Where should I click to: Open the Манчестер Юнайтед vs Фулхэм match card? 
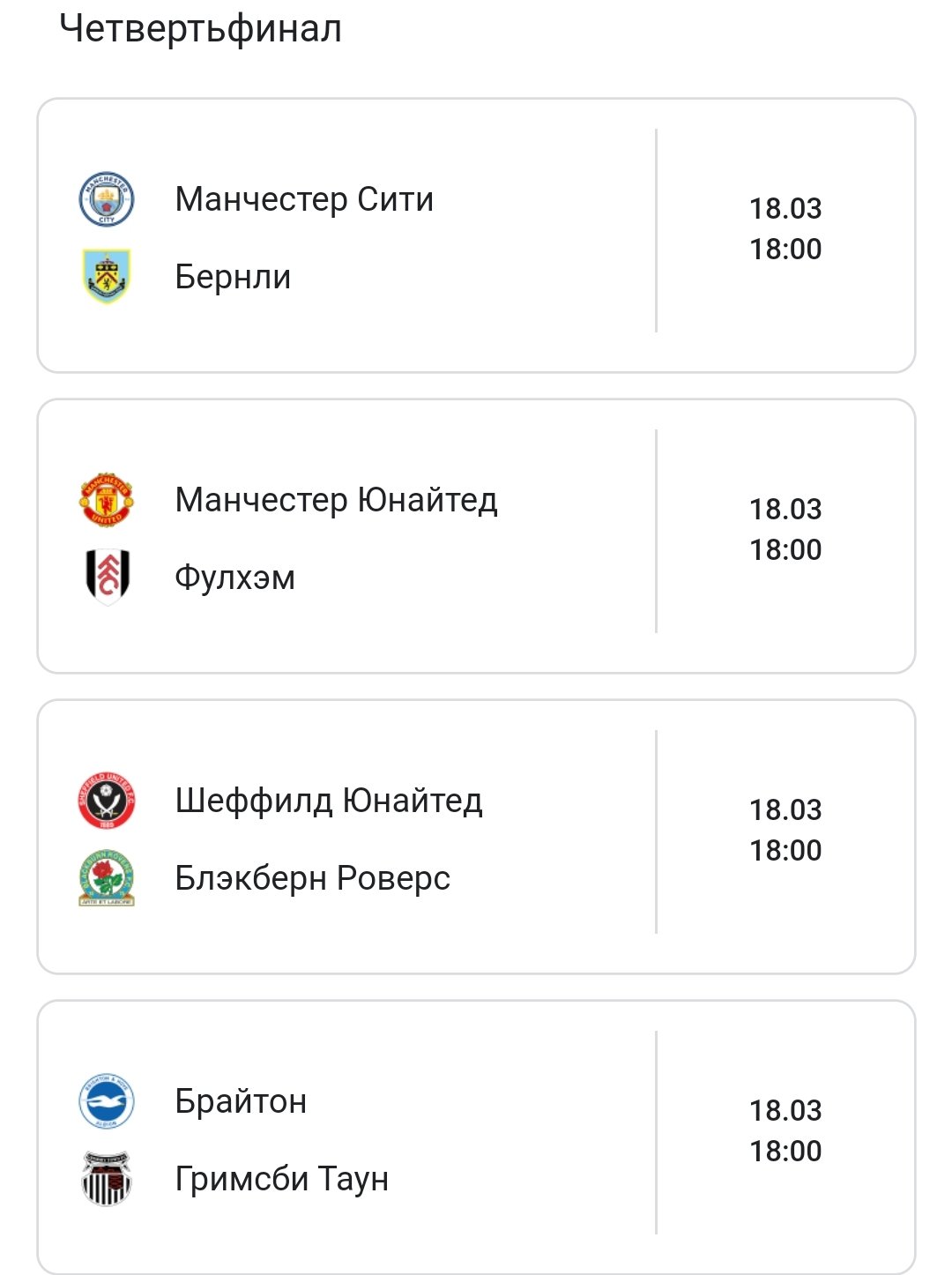(476, 536)
